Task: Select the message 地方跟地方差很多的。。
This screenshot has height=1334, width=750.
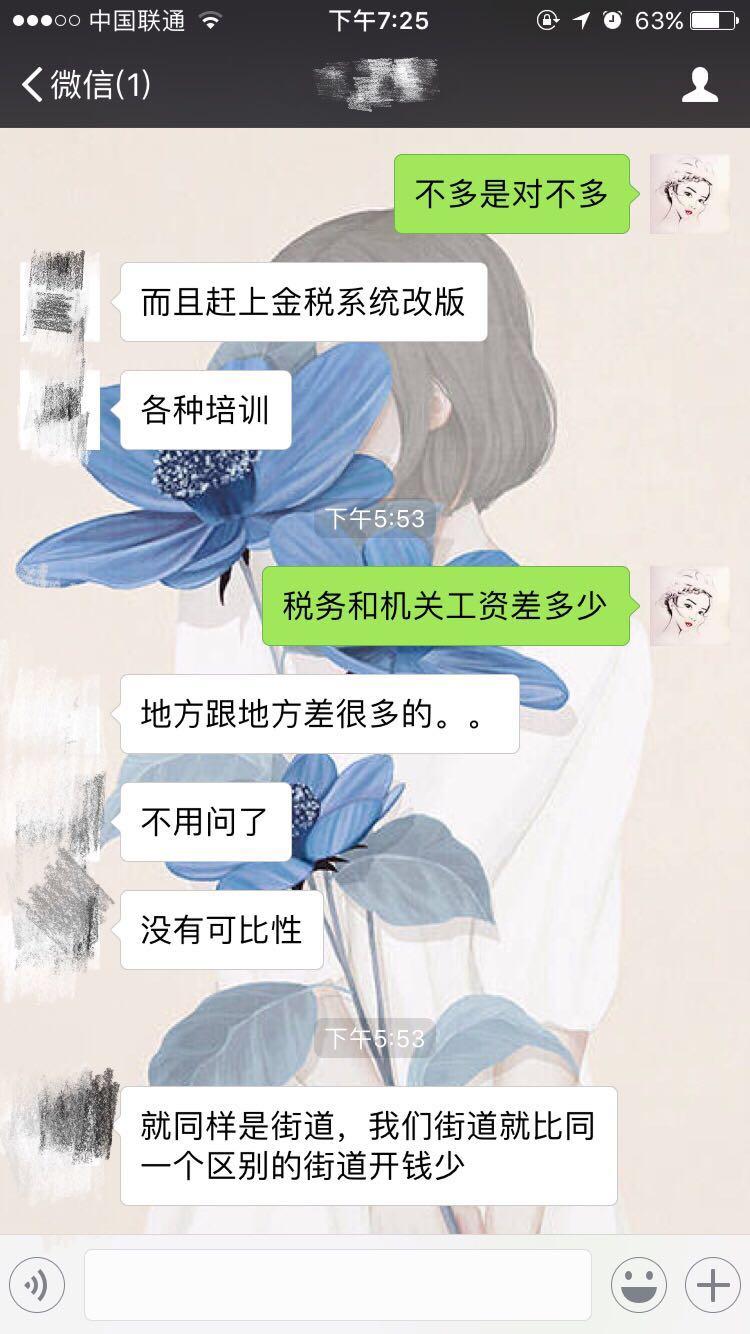Action: point(320,713)
